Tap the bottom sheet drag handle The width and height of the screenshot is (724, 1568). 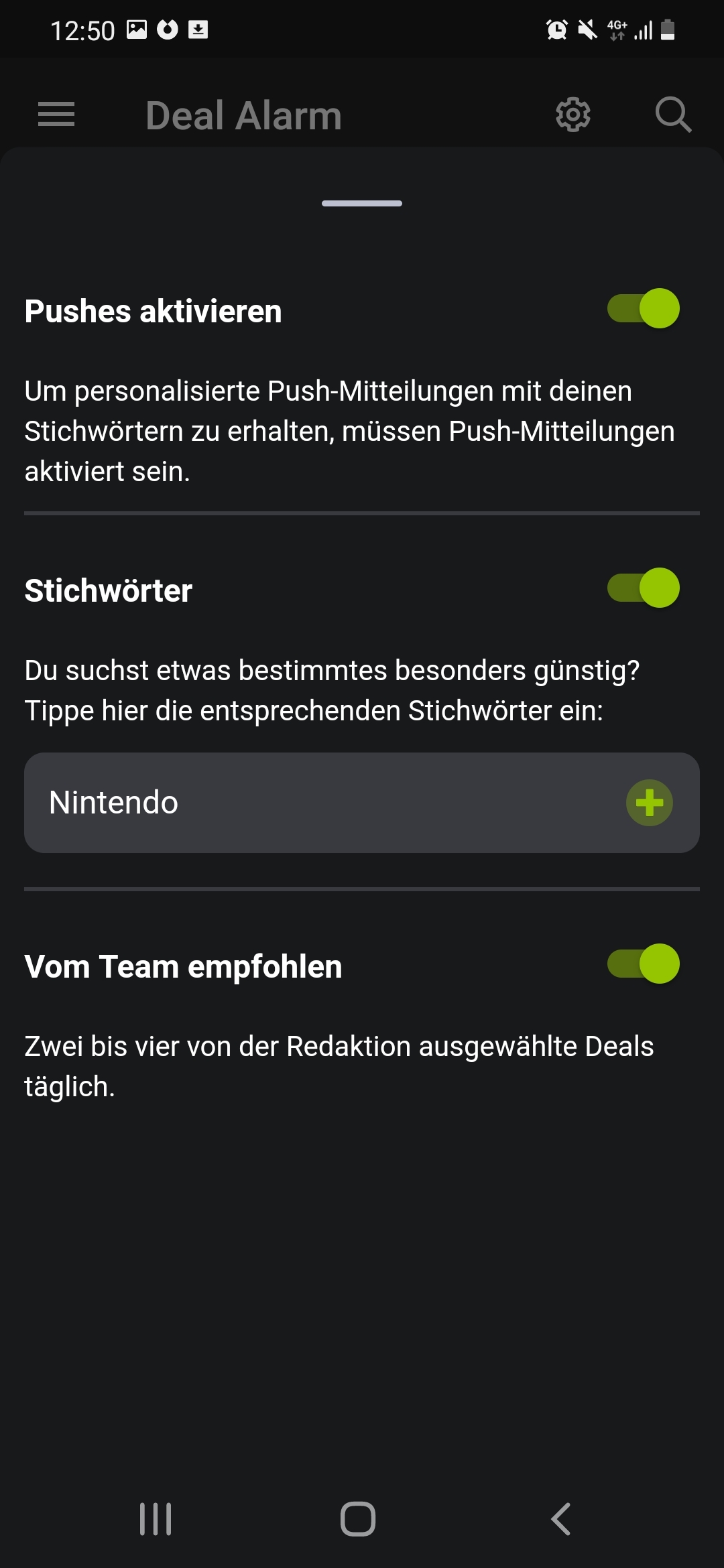click(362, 203)
